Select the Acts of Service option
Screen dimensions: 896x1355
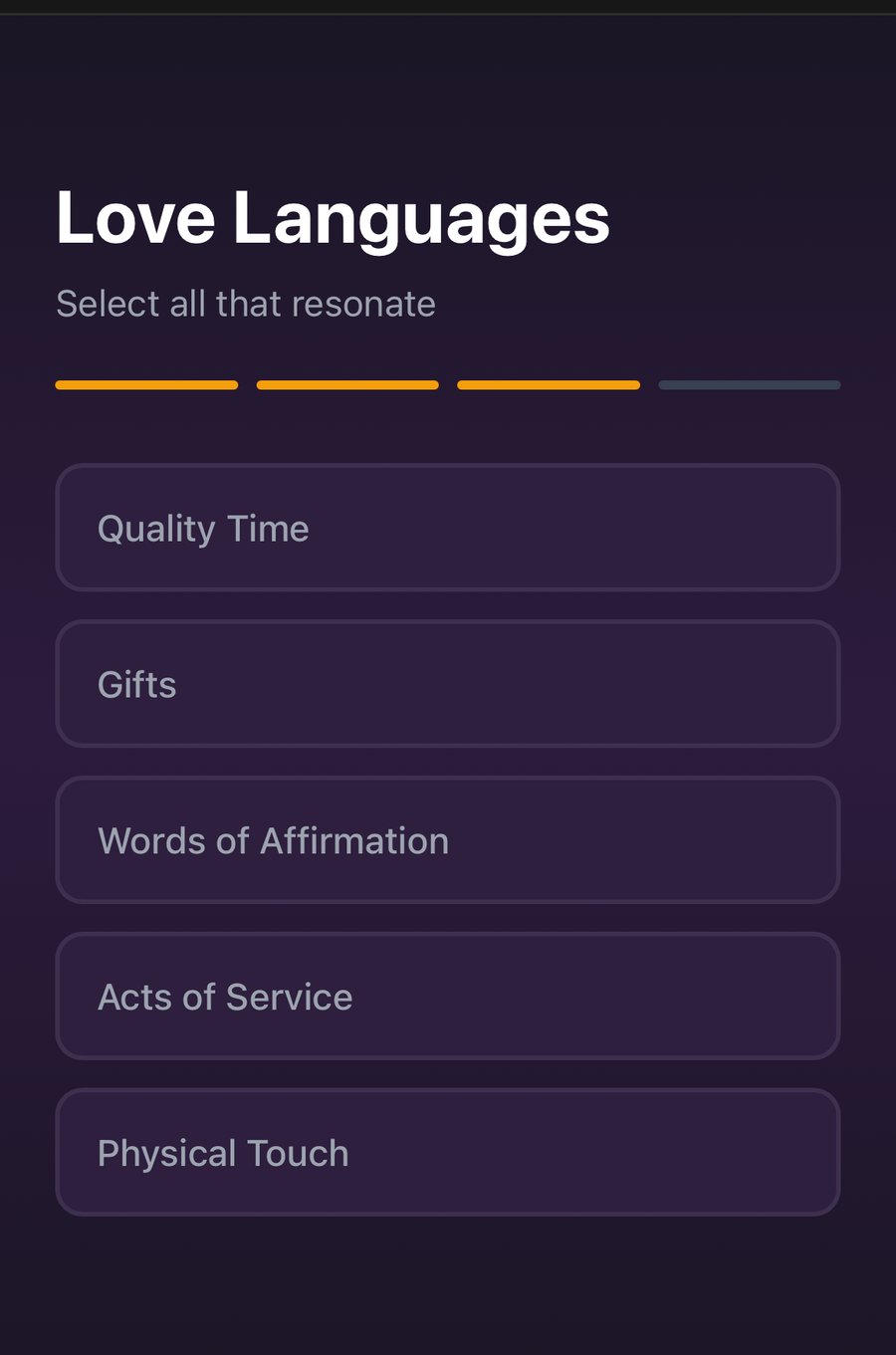coord(448,996)
